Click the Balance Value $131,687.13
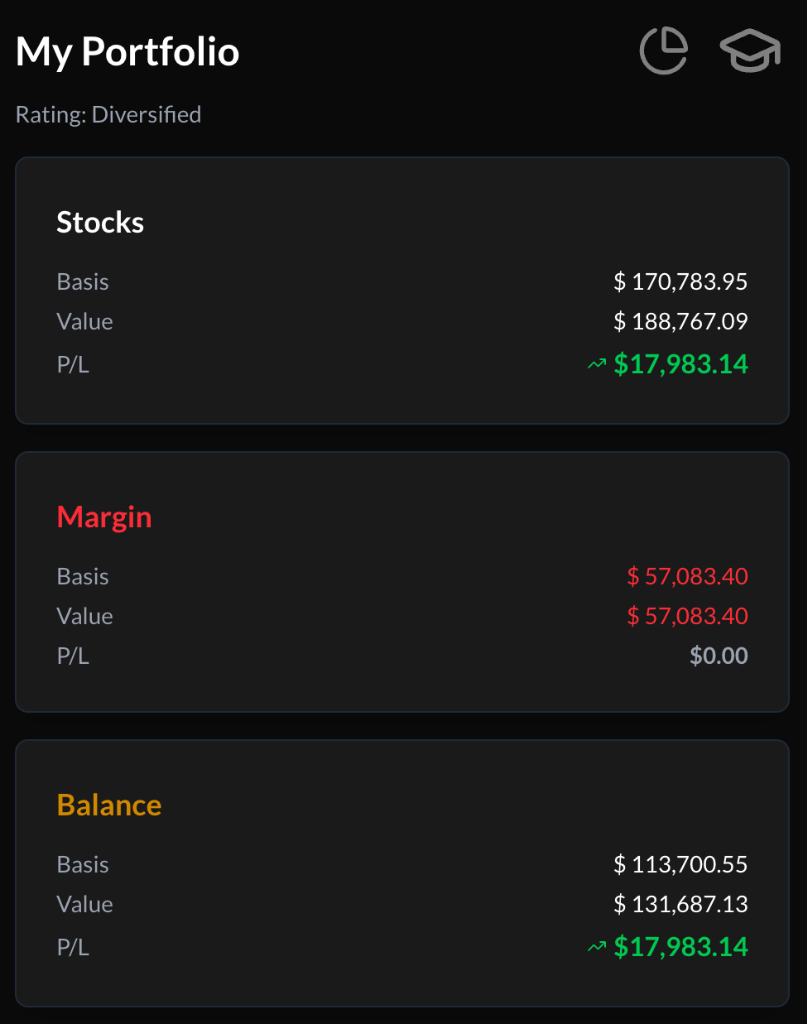The height and width of the screenshot is (1024, 807). [682, 904]
